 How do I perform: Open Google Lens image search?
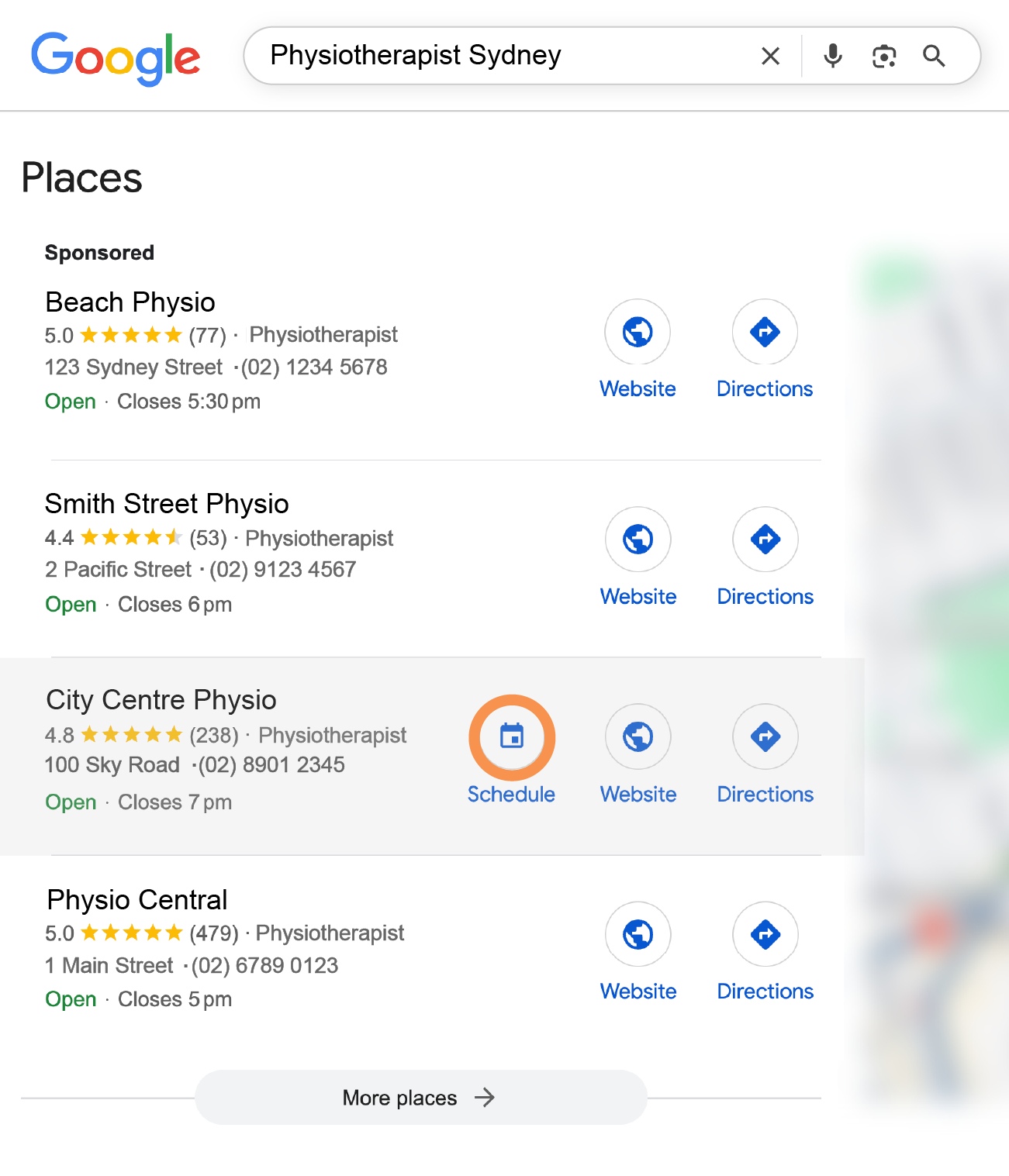884,56
